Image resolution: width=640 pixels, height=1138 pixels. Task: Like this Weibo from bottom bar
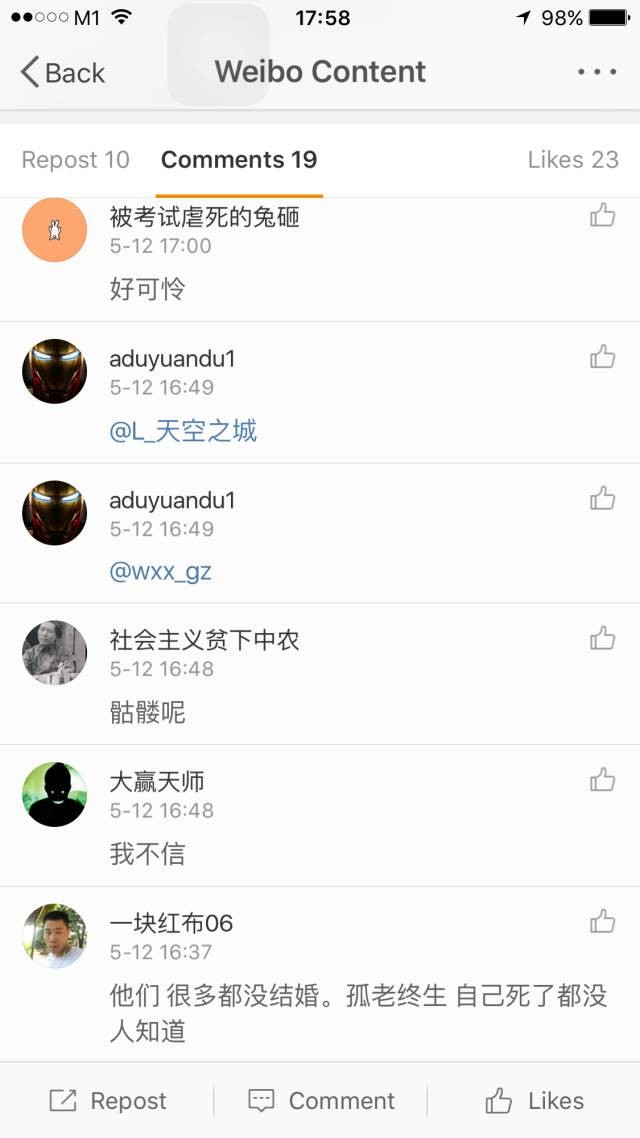(534, 1101)
